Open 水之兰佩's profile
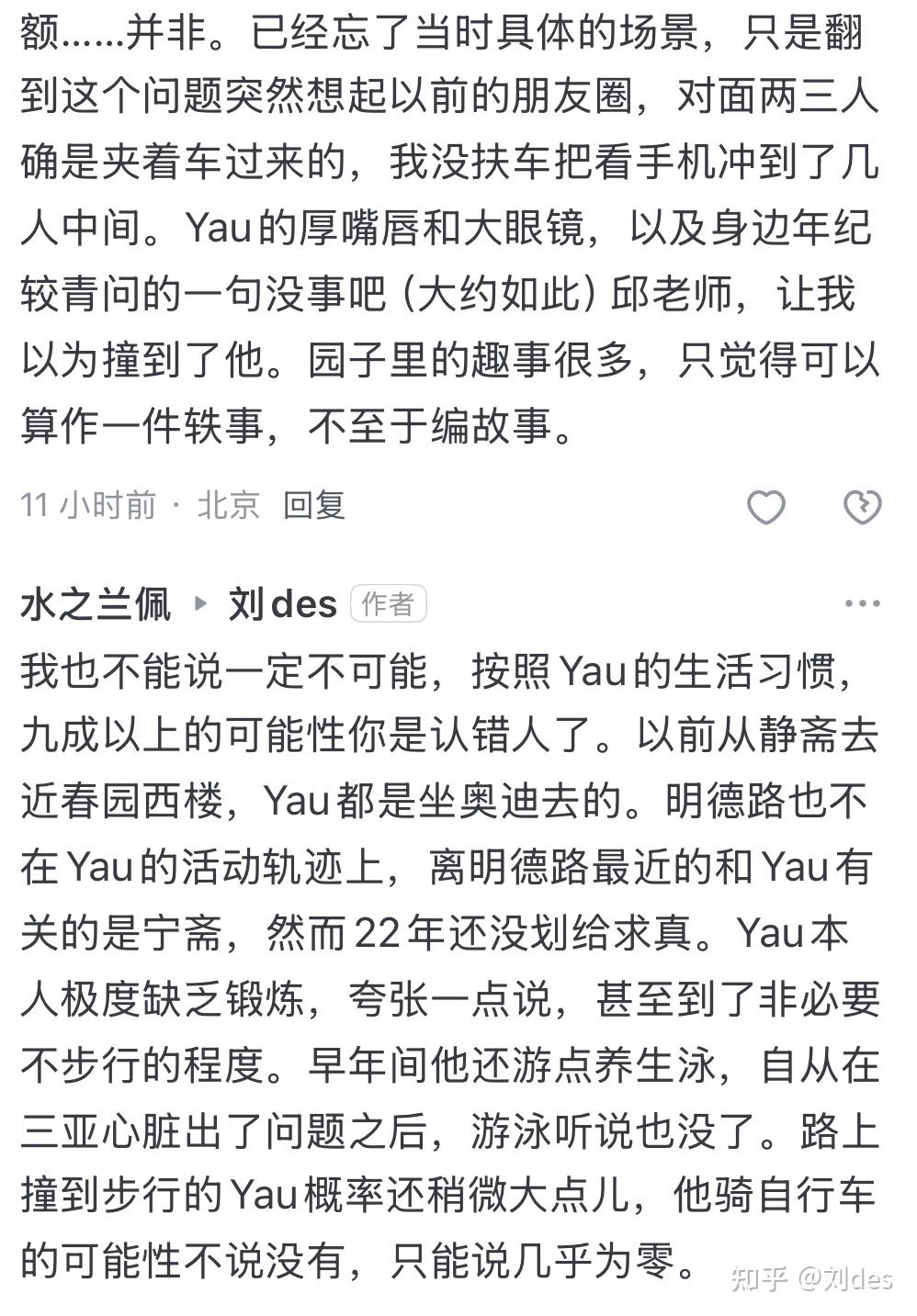The height and width of the screenshot is (1316, 917). (96, 604)
